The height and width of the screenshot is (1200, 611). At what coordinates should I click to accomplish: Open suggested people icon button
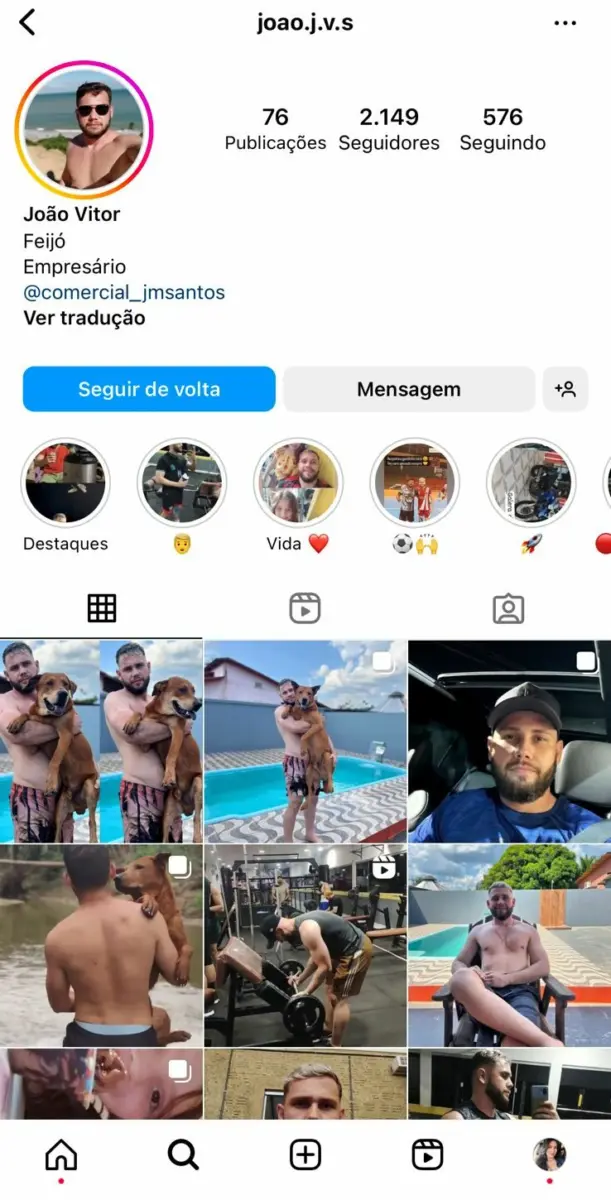pyautogui.click(x=565, y=389)
